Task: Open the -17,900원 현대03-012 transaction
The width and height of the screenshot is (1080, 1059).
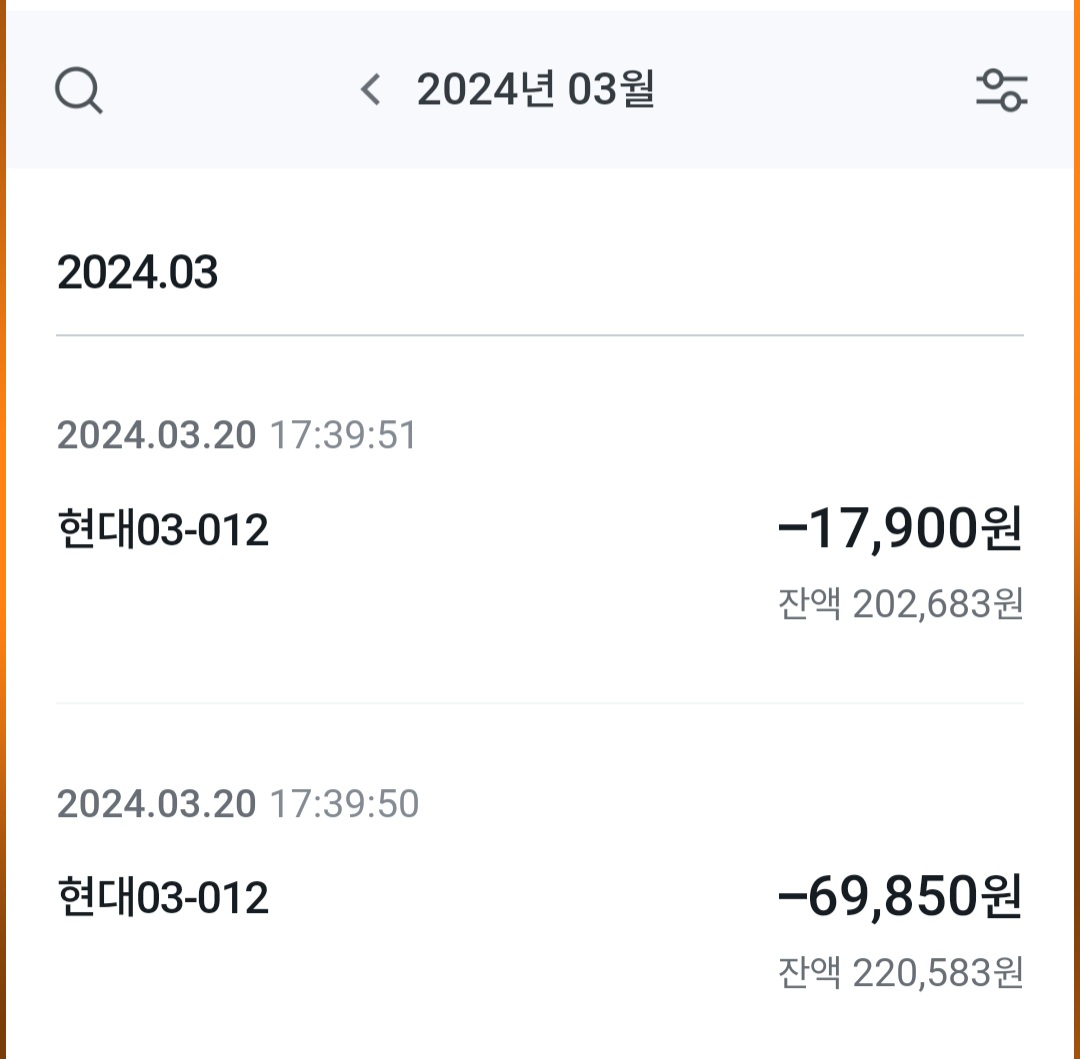Action: coord(540,521)
